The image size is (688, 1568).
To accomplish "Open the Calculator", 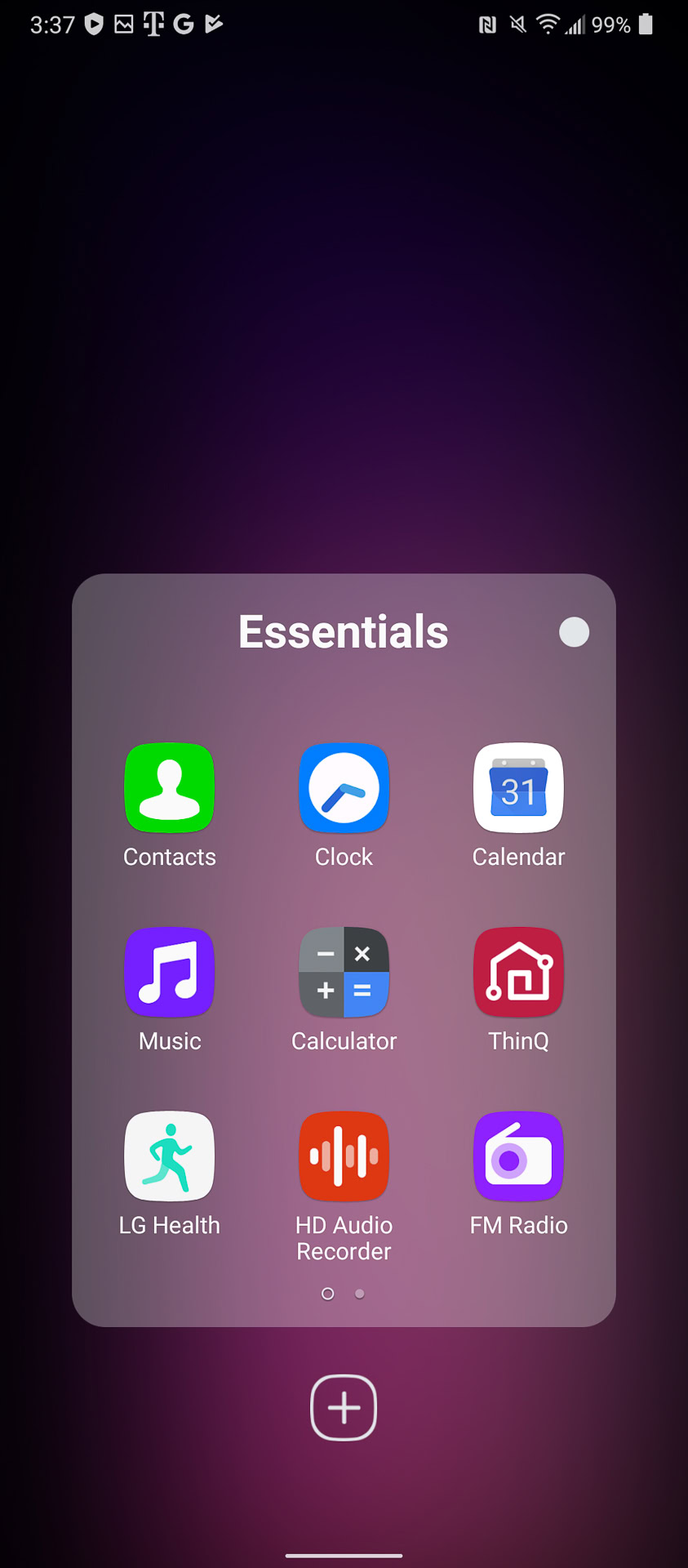I will pos(344,972).
